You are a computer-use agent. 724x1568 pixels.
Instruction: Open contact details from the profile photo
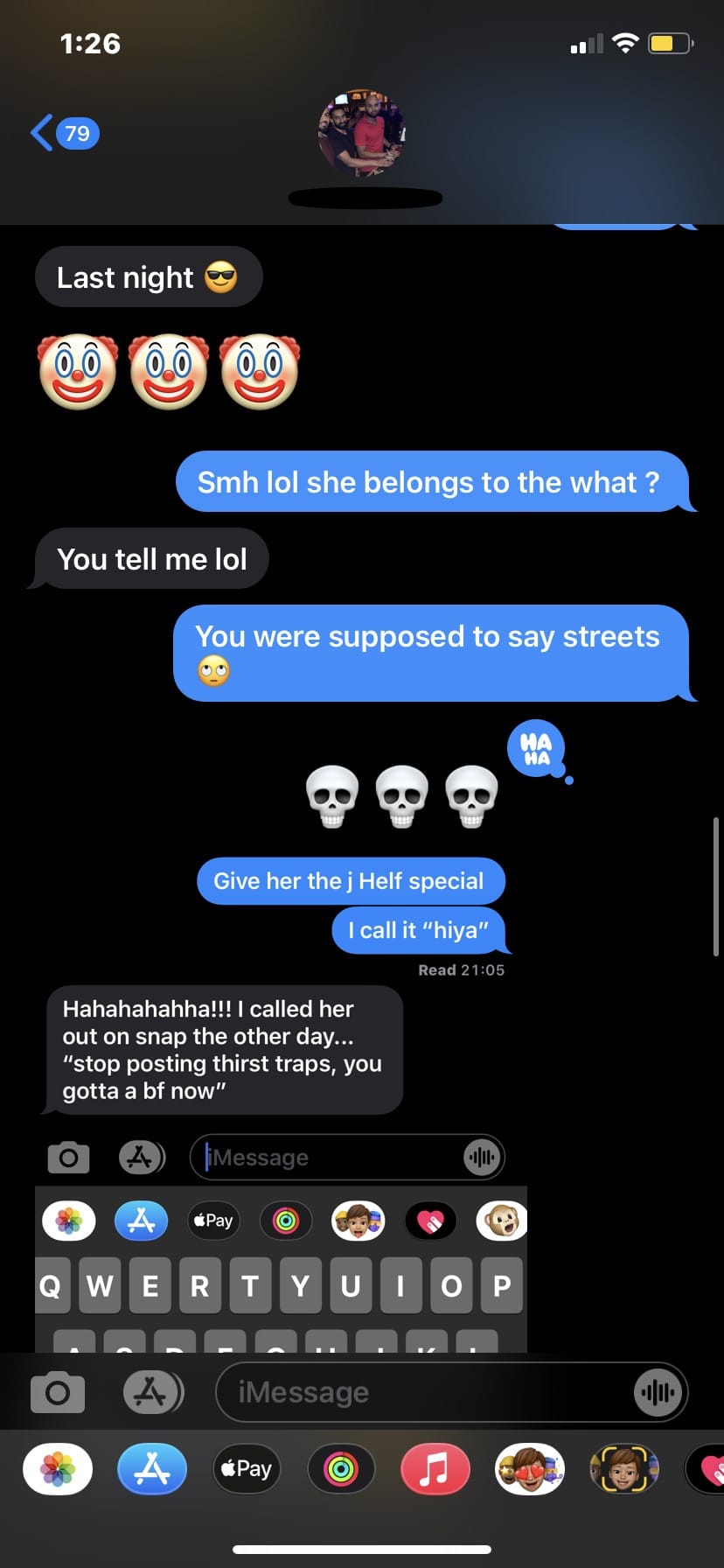[x=362, y=134]
